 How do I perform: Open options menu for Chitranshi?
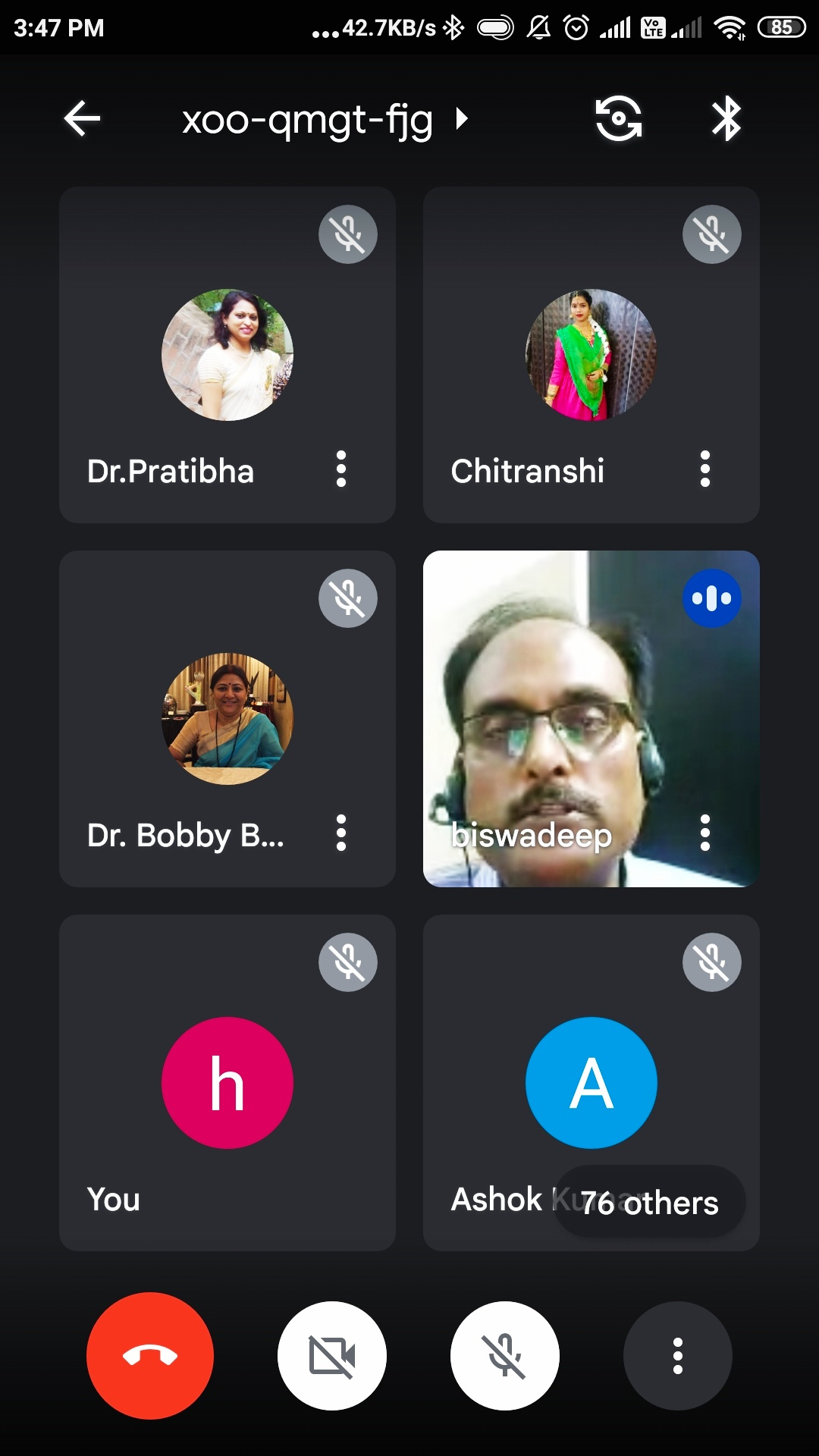coord(705,469)
